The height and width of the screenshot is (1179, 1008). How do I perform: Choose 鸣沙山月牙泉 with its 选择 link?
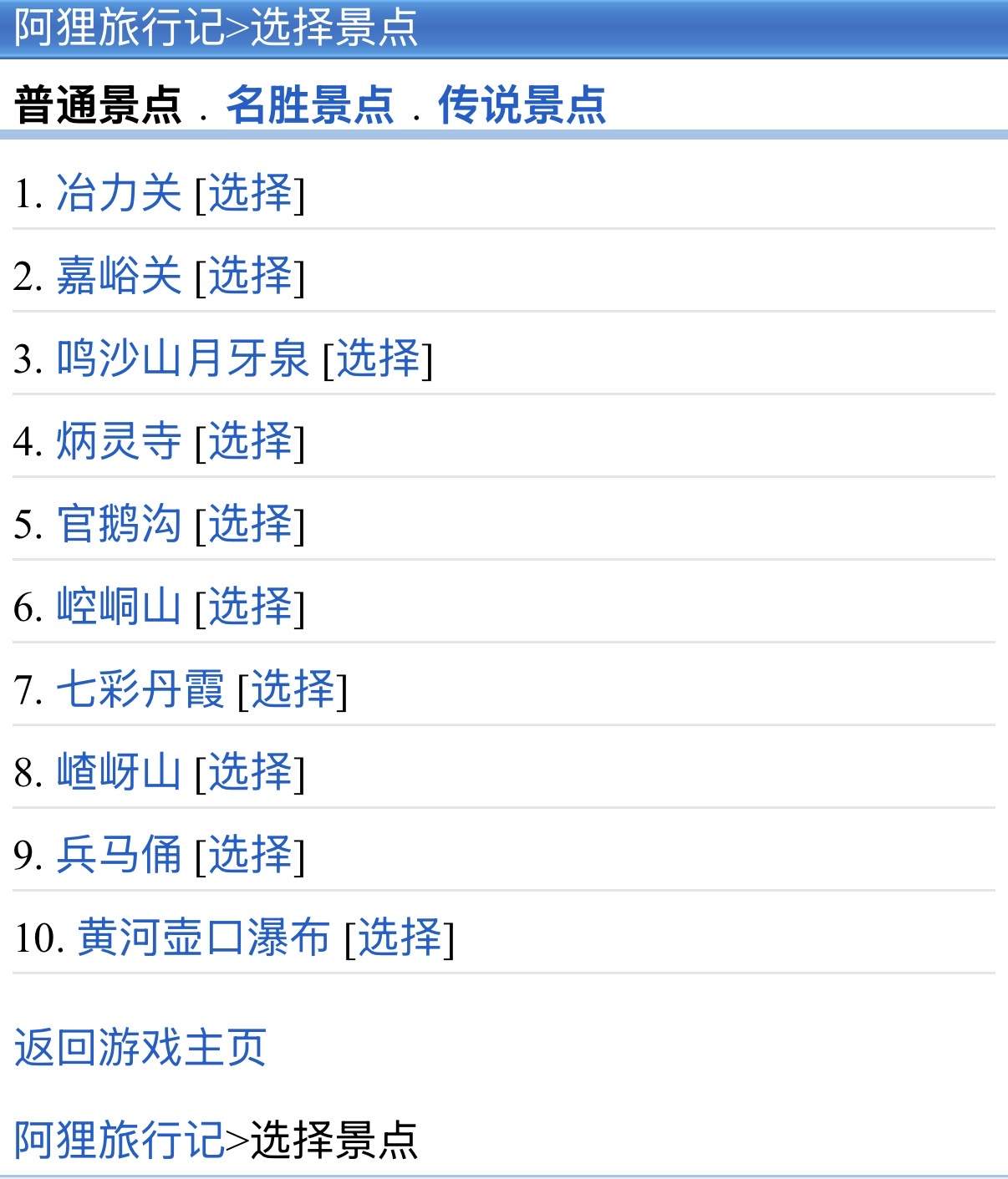(x=378, y=358)
